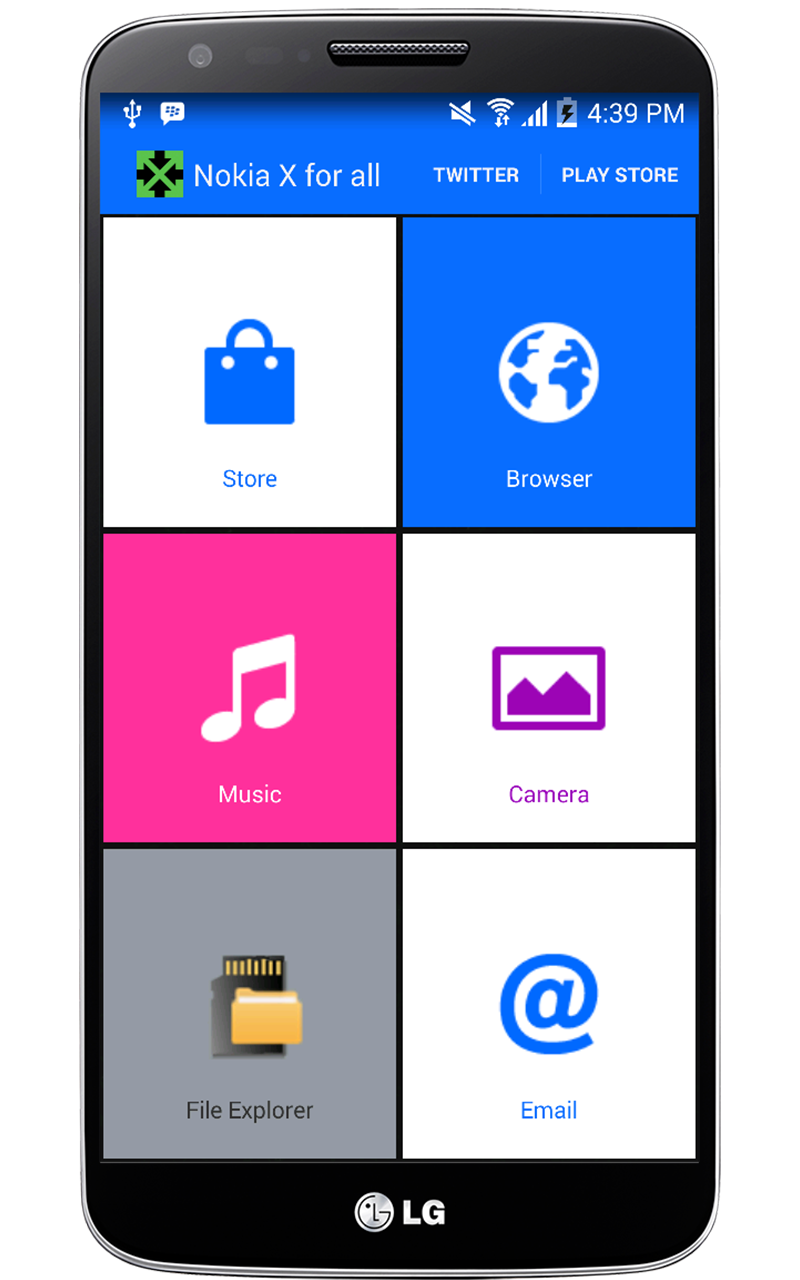The width and height of the screenshot is (800, 1280).
Task: Launch the Browser tile
Action: click(x=549, y=371)
